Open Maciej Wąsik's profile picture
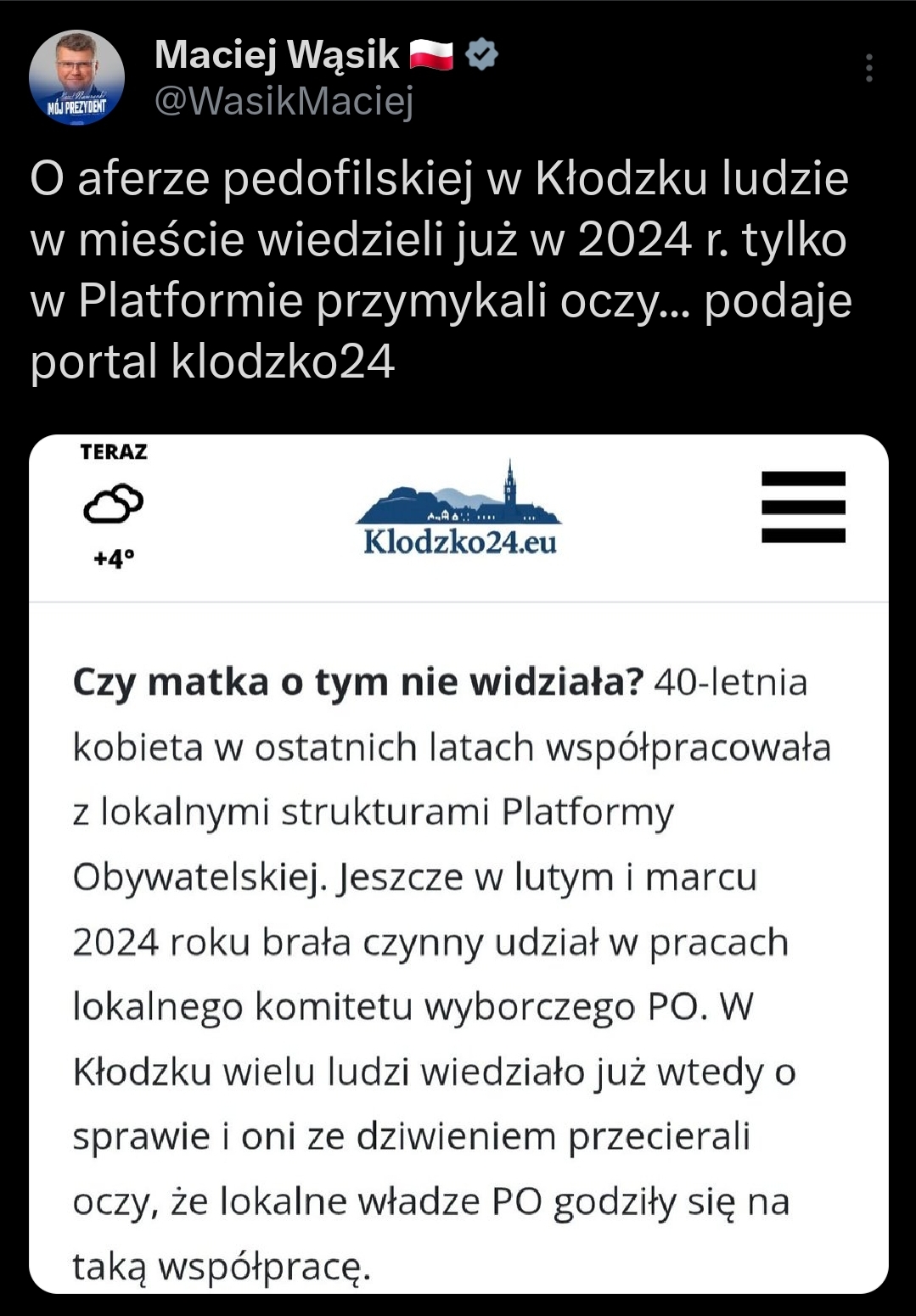 point(76,78)
